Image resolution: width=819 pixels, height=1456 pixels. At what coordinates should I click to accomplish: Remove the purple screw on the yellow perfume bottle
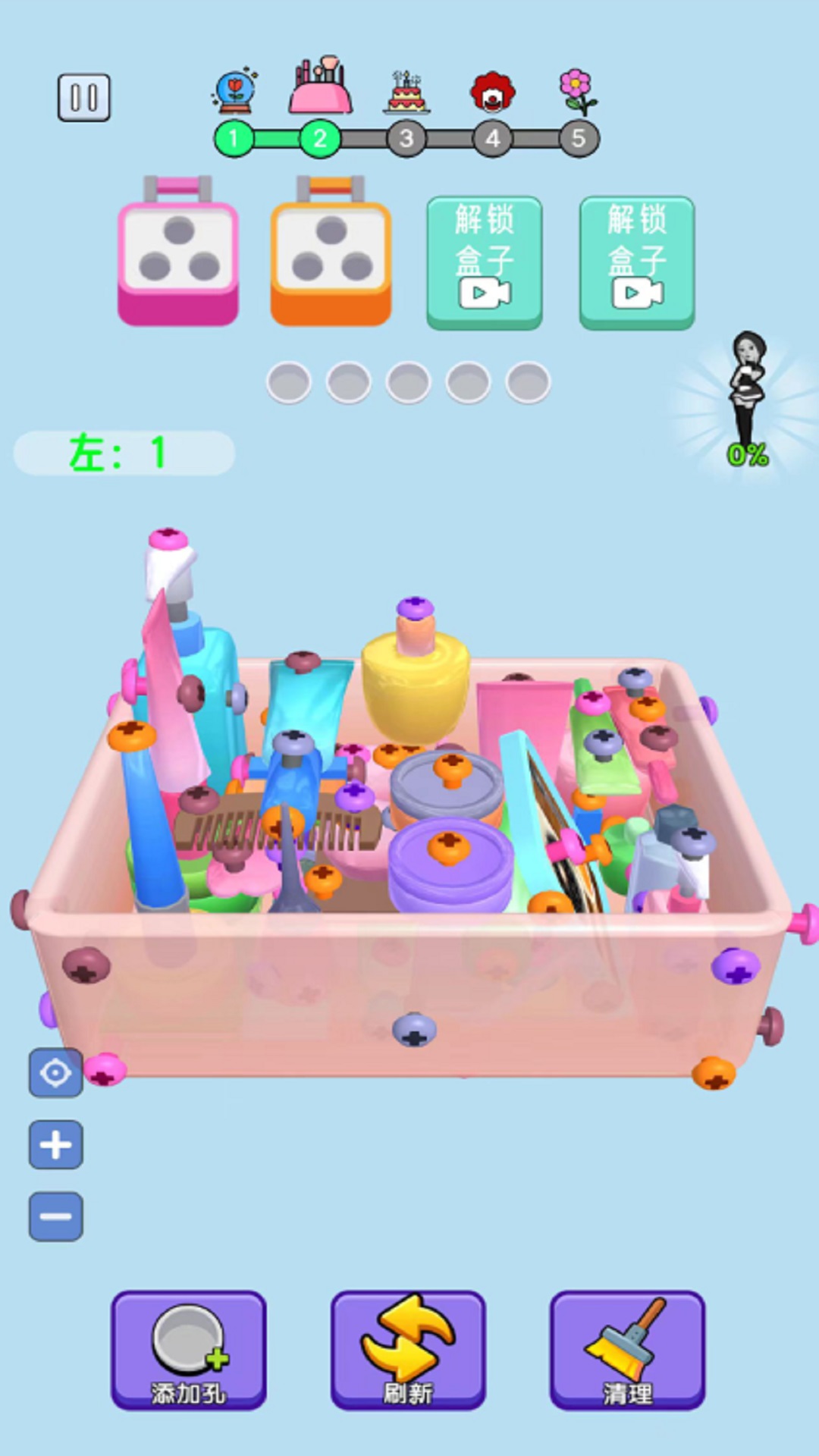415,607
